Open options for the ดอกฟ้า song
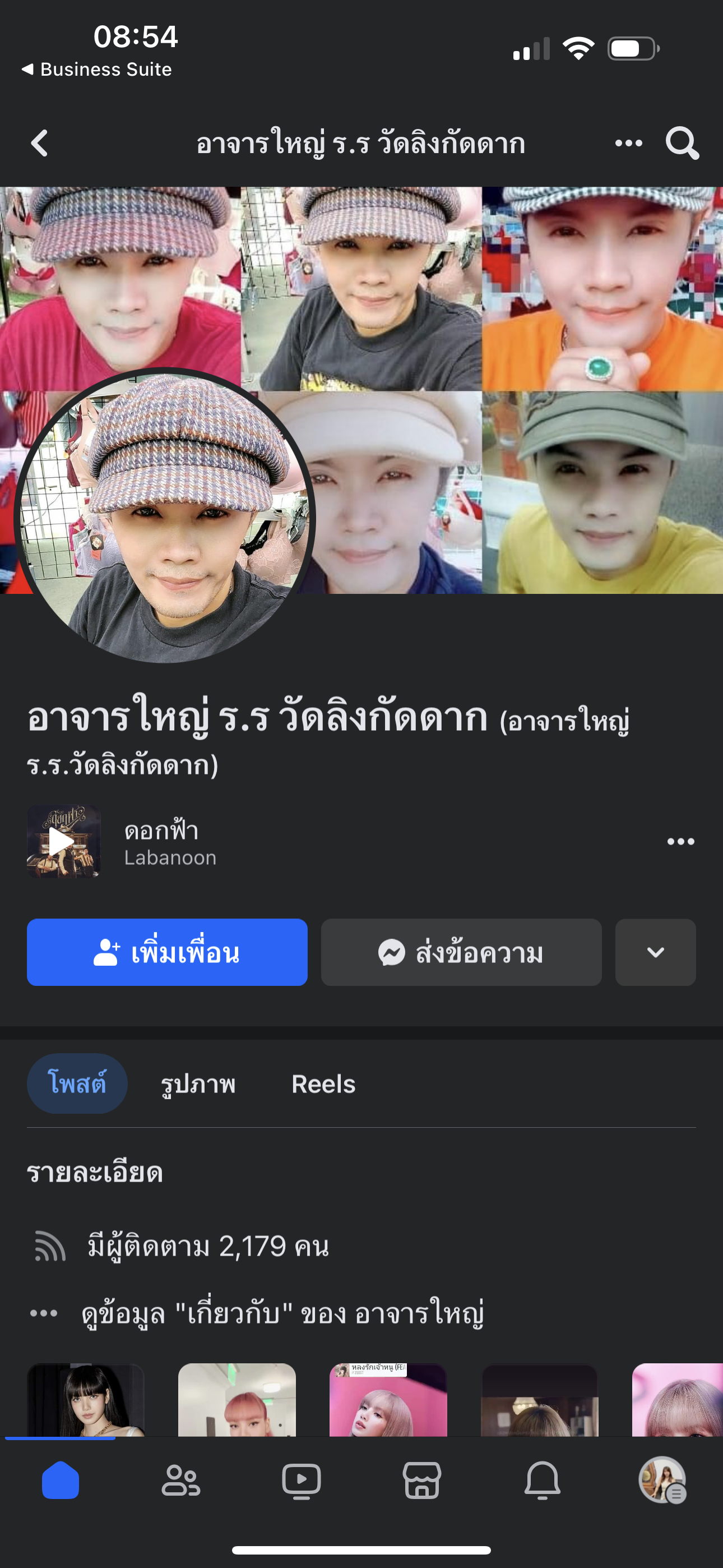The image size is (723, 1568). point(680,841)
